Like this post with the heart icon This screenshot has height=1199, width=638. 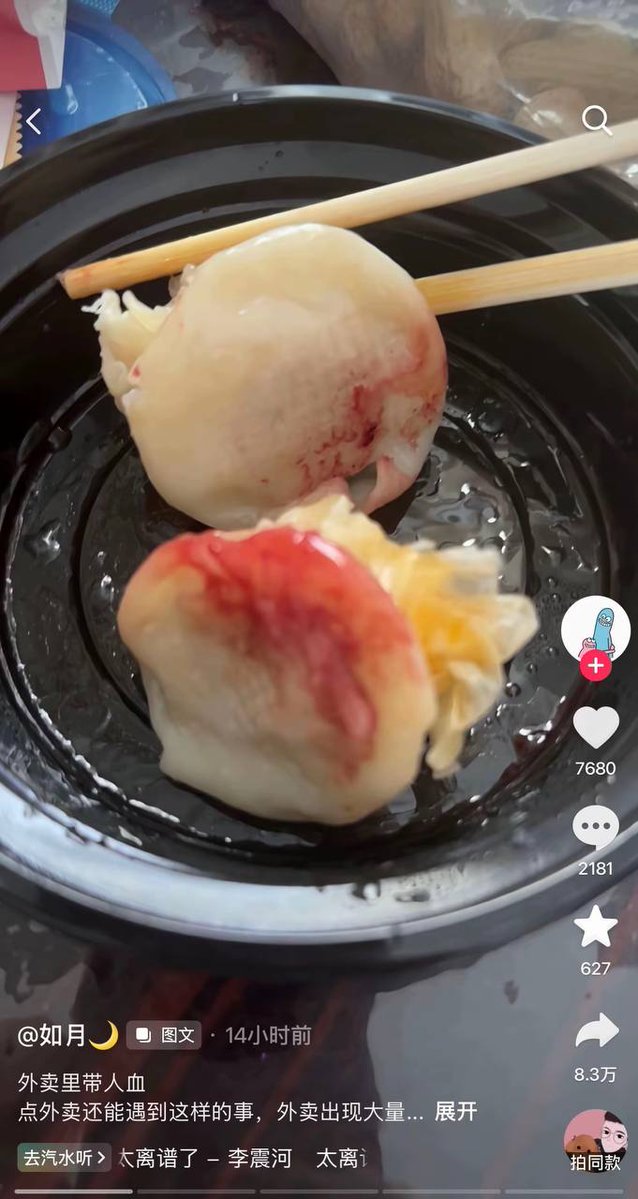596,726
